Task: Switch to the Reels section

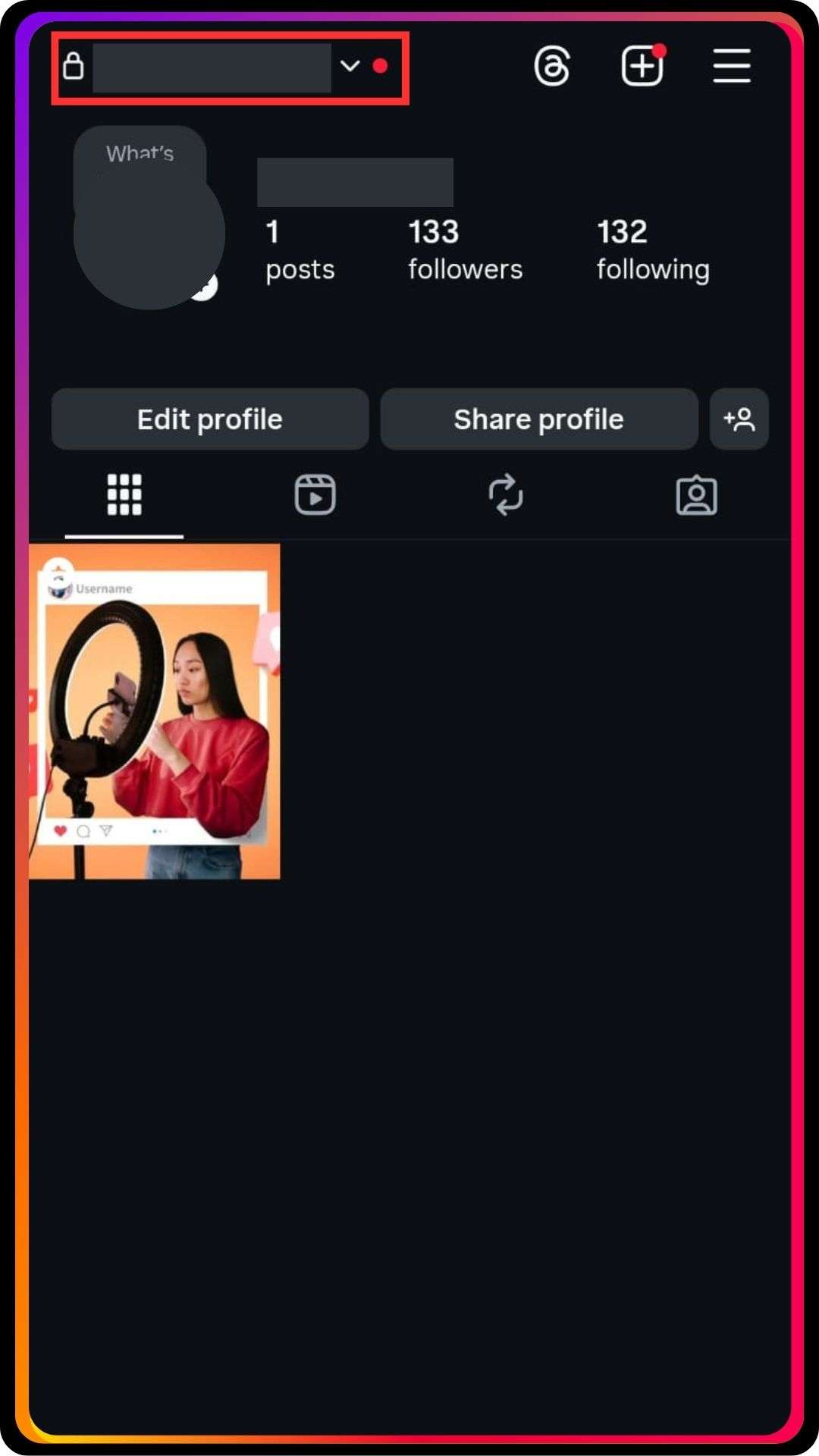Action: click(x=315, y=494)
